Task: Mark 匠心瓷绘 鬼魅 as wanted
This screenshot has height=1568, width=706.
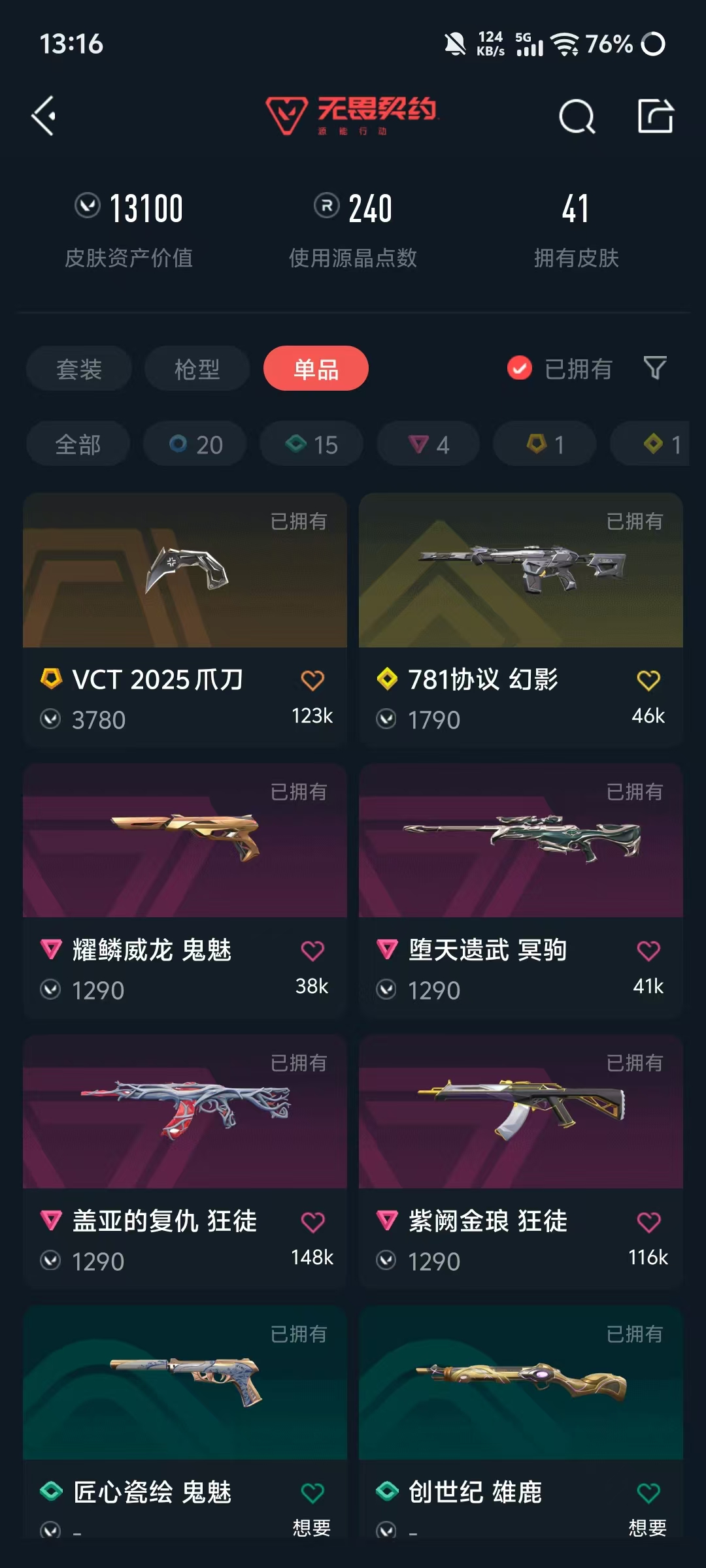Action: coord(312,1494)
